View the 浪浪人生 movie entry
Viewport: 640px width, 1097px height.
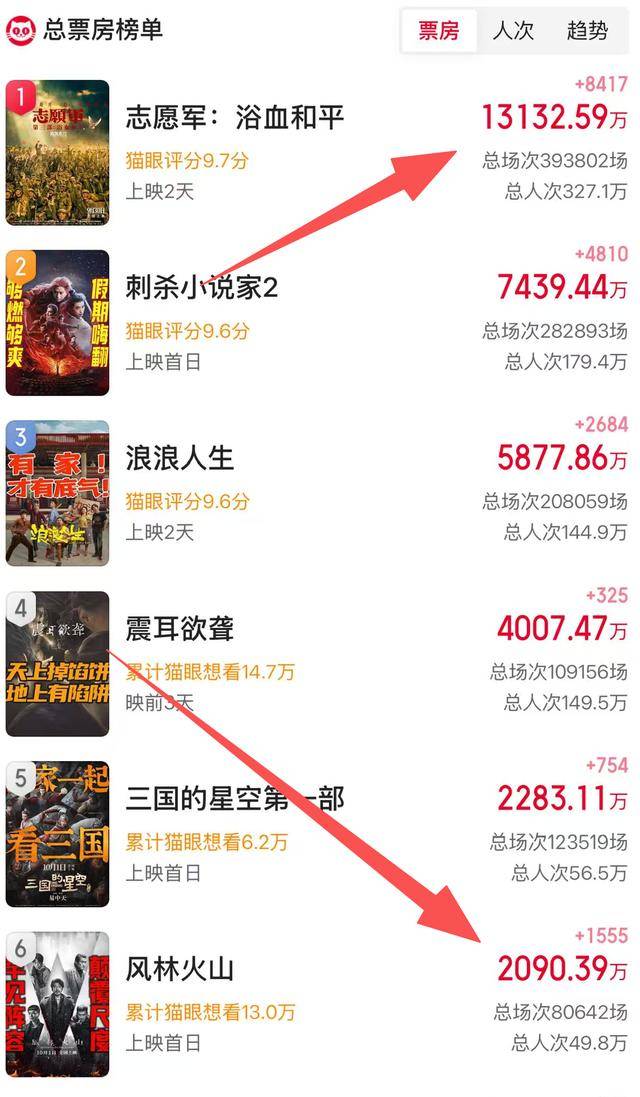tap(180, 458)
